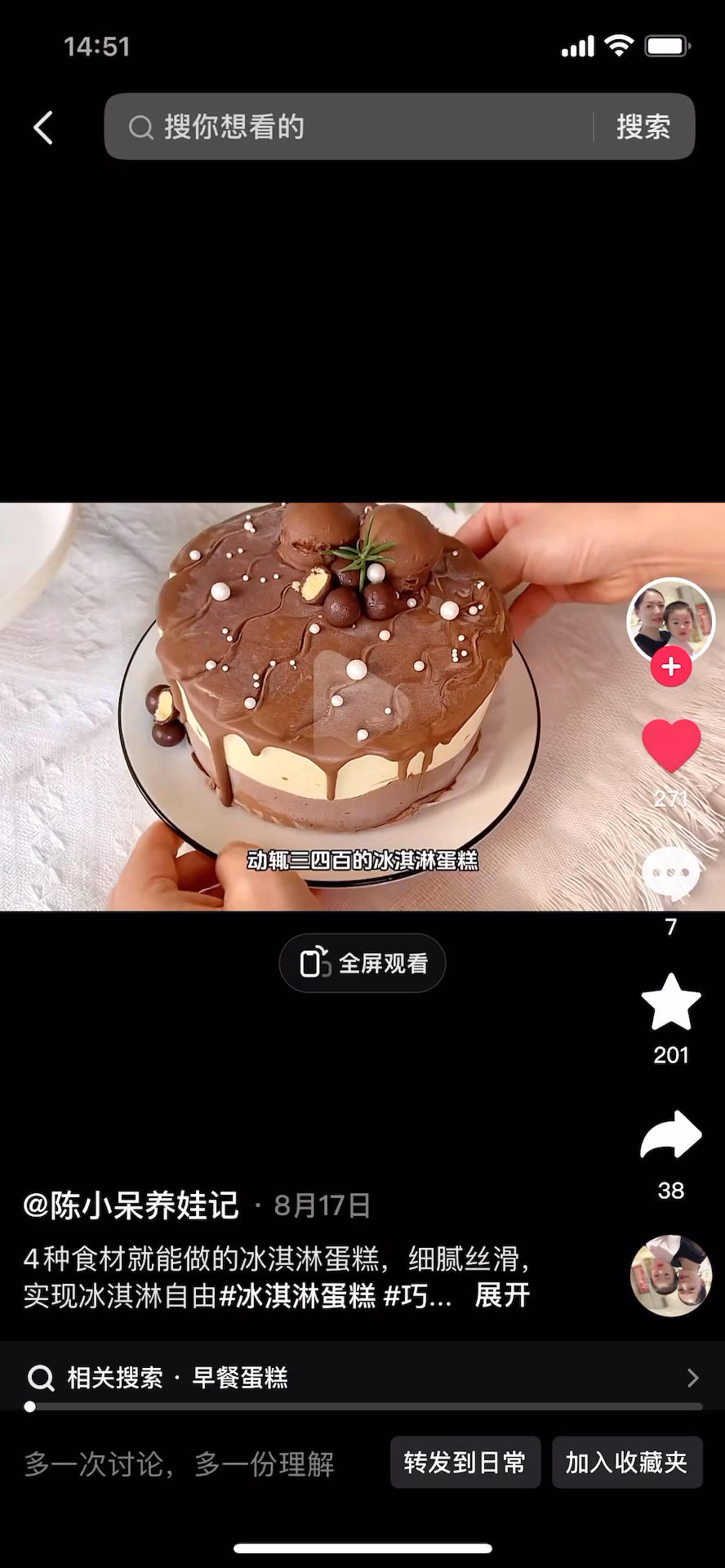Tap 加入收藏夹 button
The height and width of the screenshot is (1568, 725).
626,1463
